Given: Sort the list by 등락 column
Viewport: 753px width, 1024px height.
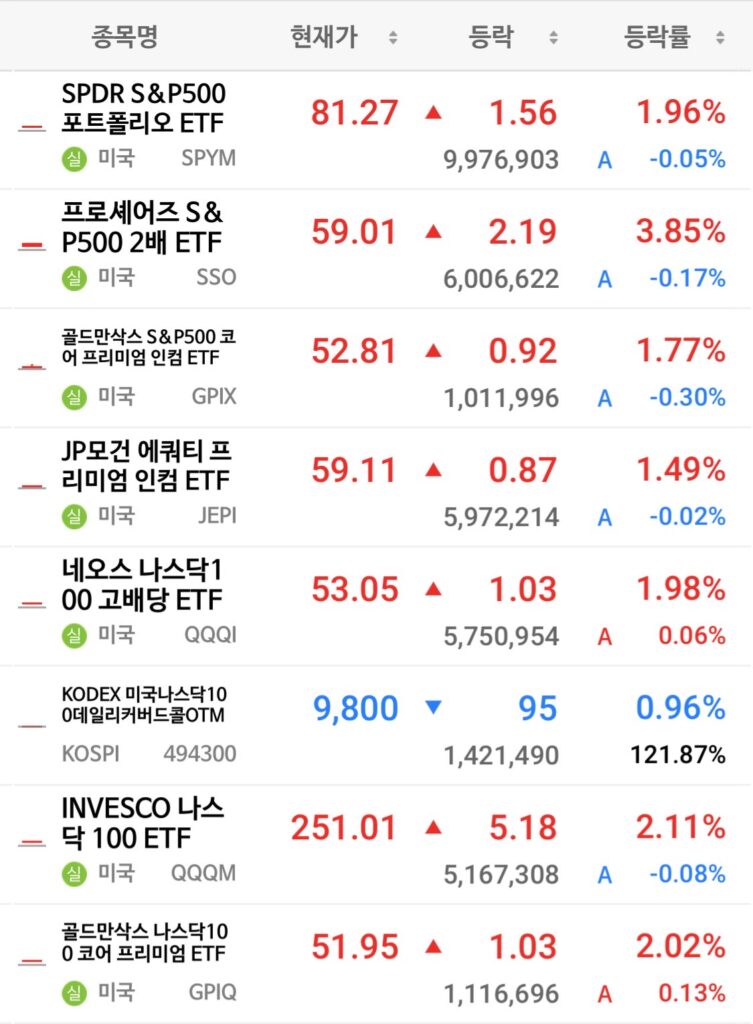Looking at the screenshot, I should [512, 37].
